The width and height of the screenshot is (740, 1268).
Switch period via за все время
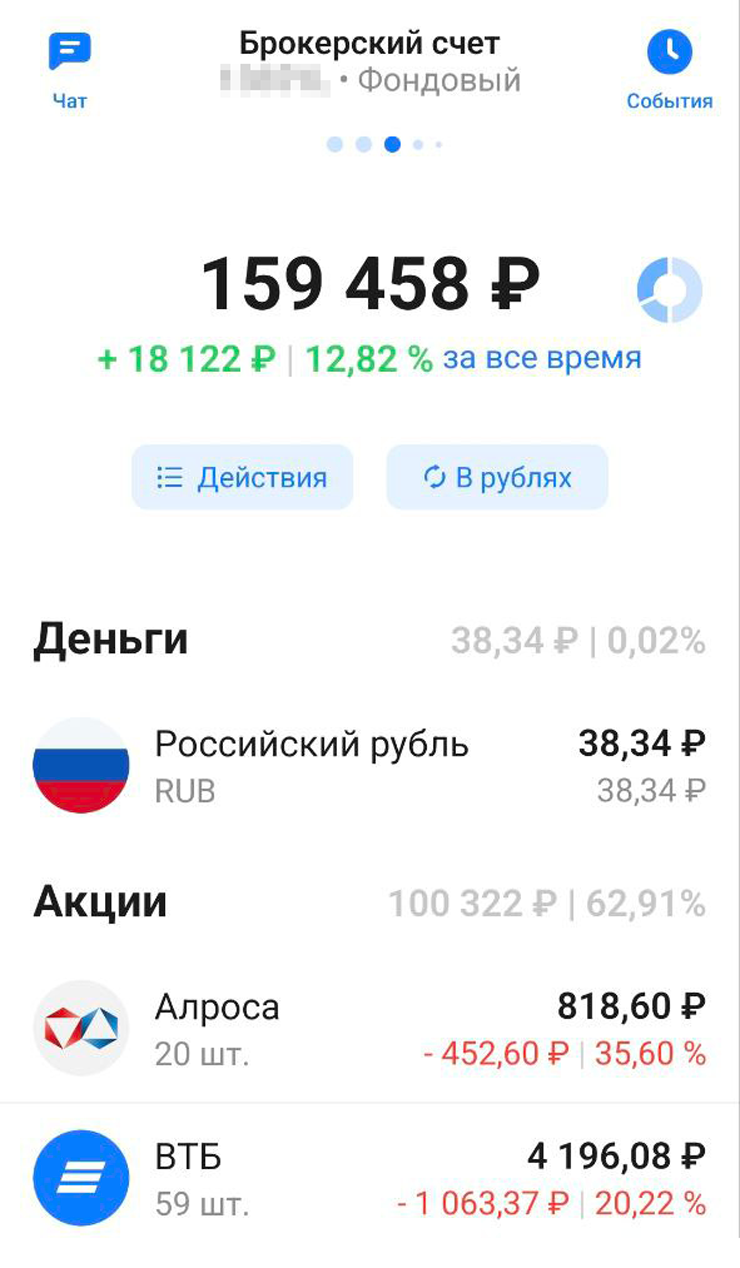point(541,358)
